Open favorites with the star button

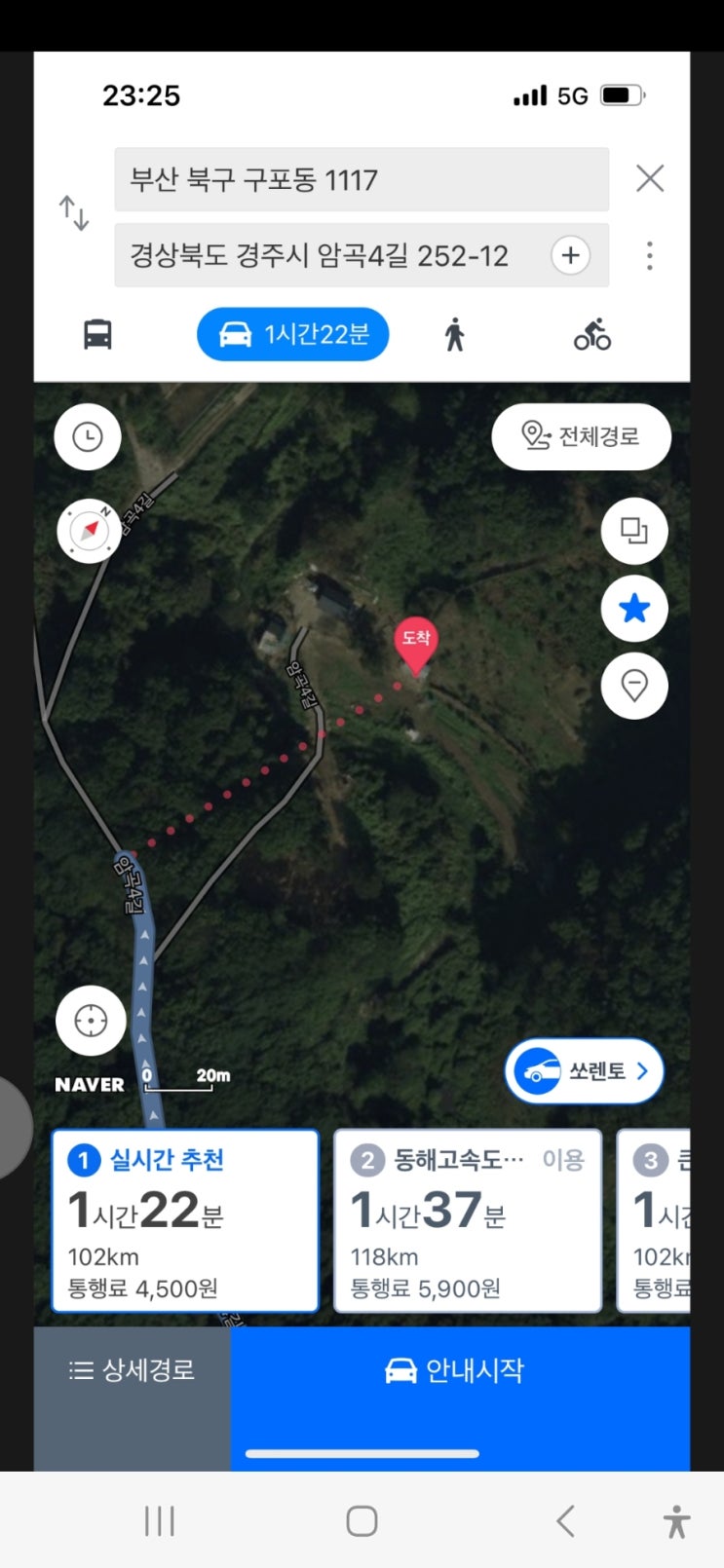pos(634,609)
